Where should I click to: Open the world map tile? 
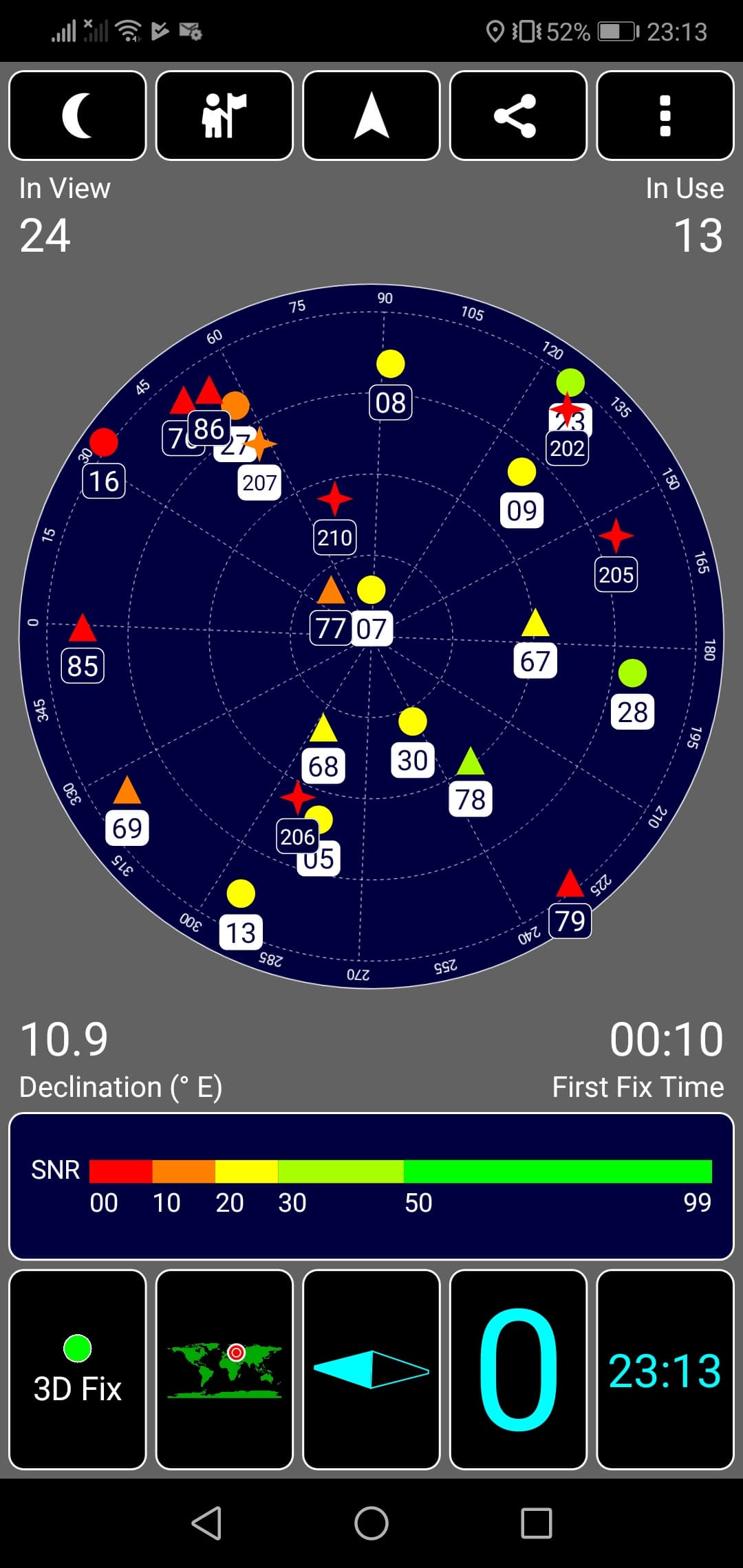click(x=224, y=1370)
